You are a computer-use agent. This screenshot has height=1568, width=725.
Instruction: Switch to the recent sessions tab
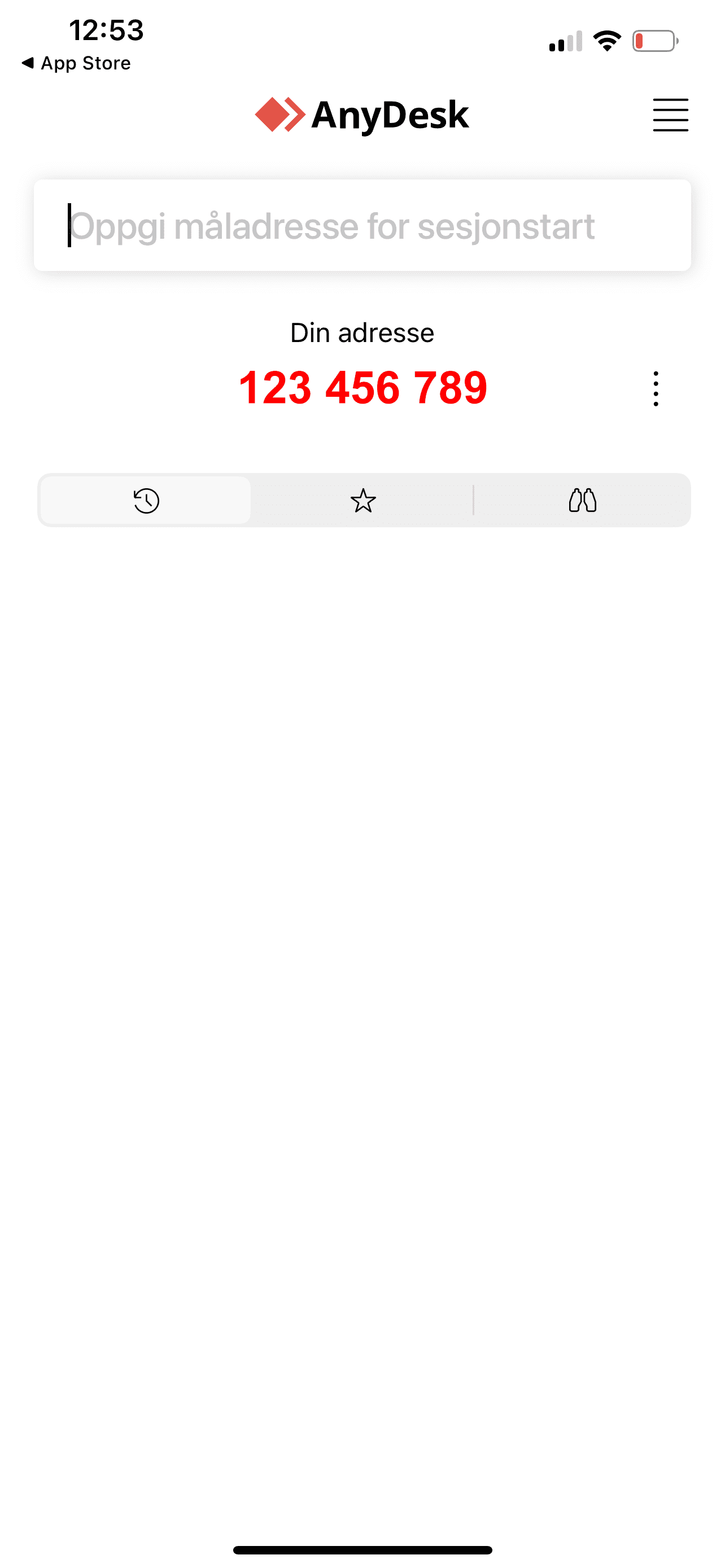tap(146, 501)
